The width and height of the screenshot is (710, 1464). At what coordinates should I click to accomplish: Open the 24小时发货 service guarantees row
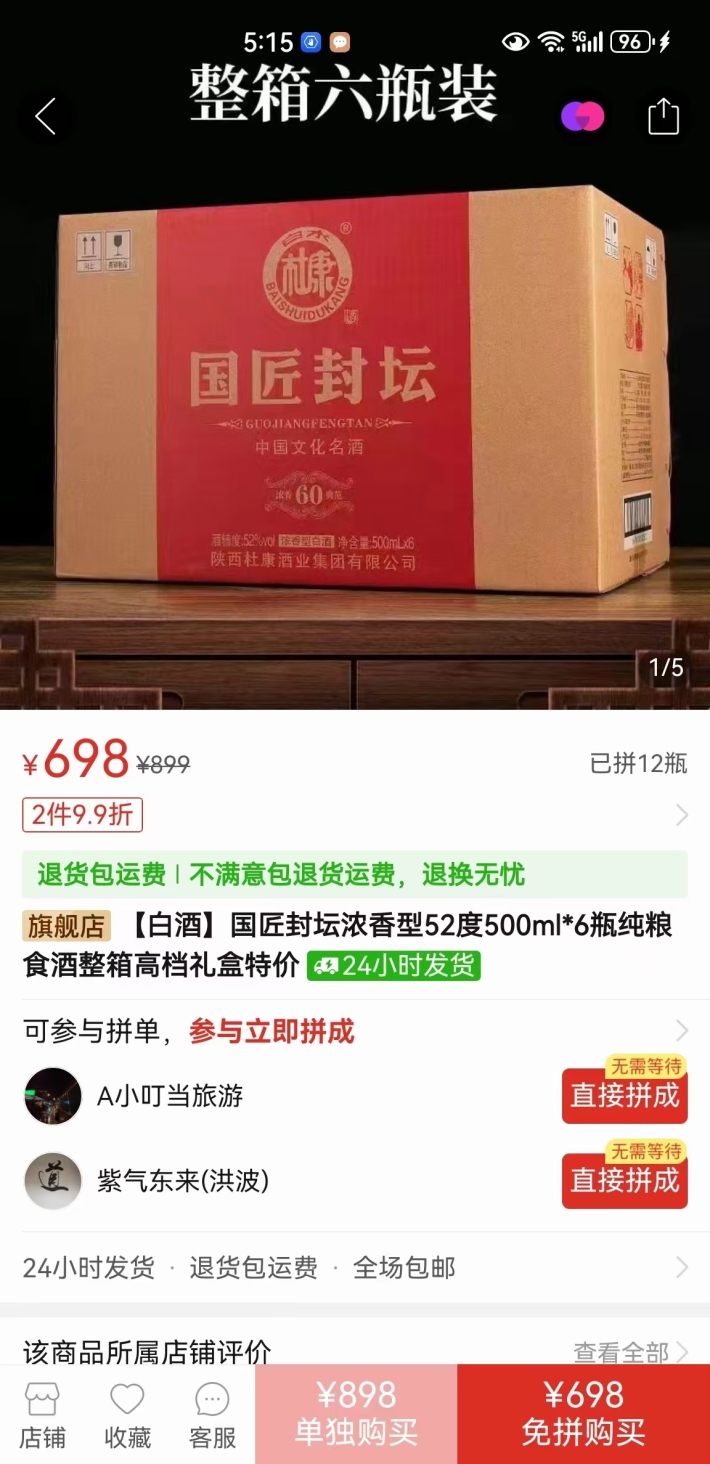tap(355, 1268)
